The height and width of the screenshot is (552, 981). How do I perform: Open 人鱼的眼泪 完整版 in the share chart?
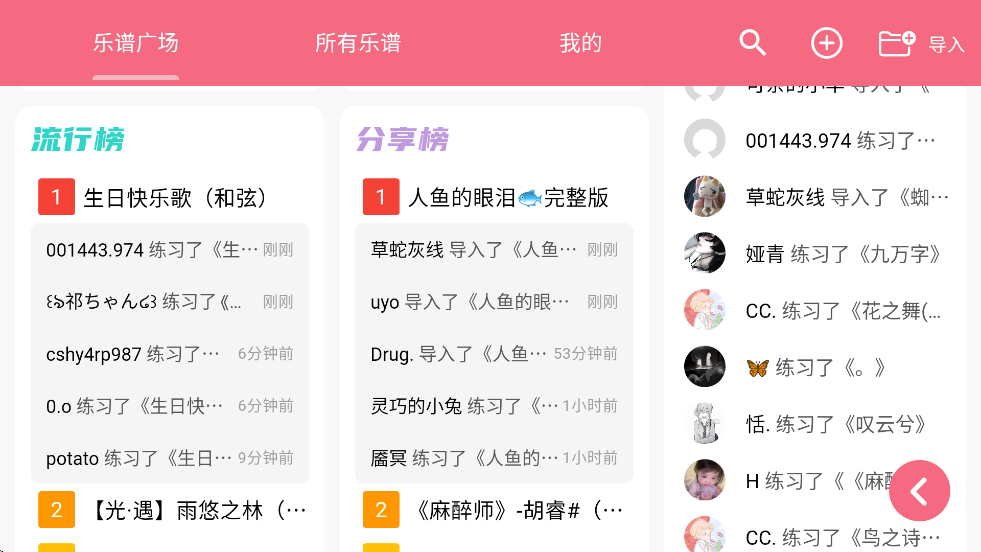coord(507,197)
